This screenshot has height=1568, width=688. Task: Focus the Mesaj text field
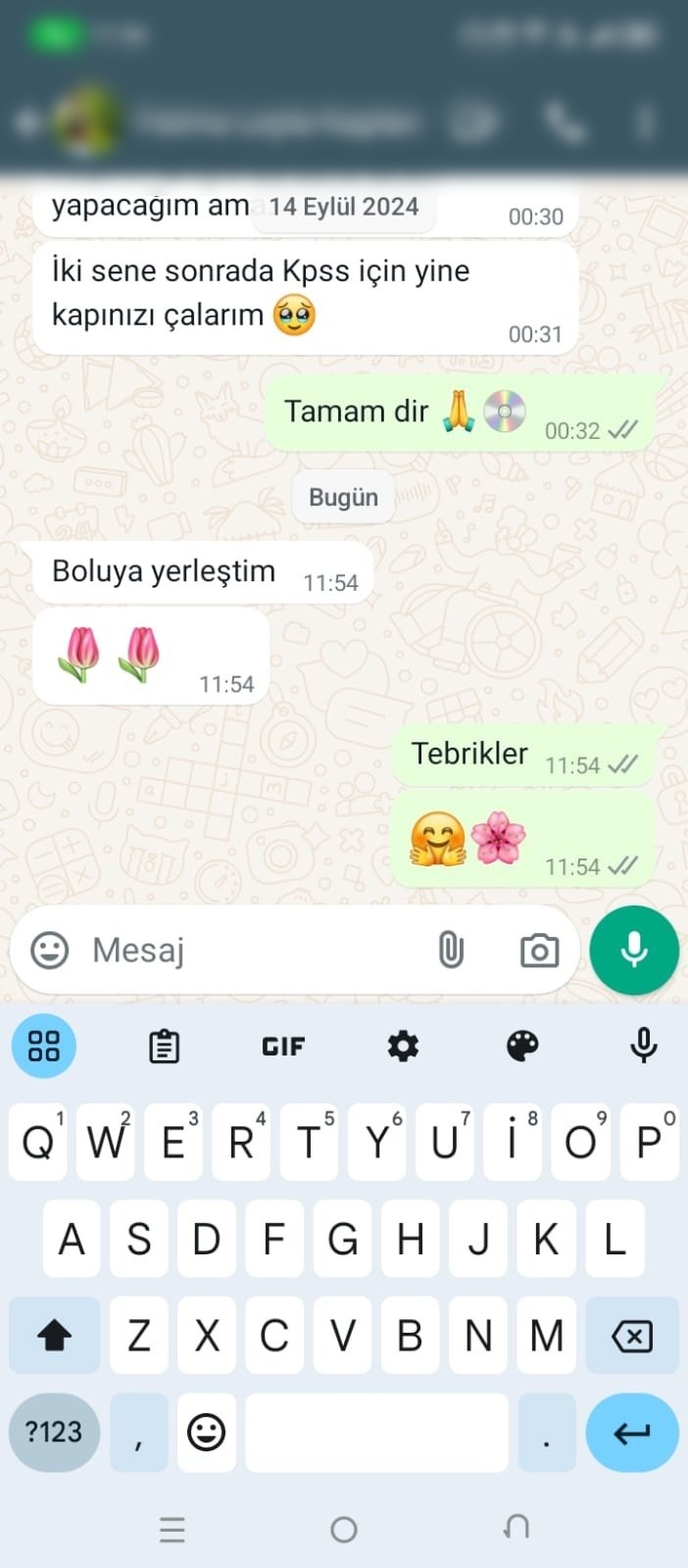point(250,950)
